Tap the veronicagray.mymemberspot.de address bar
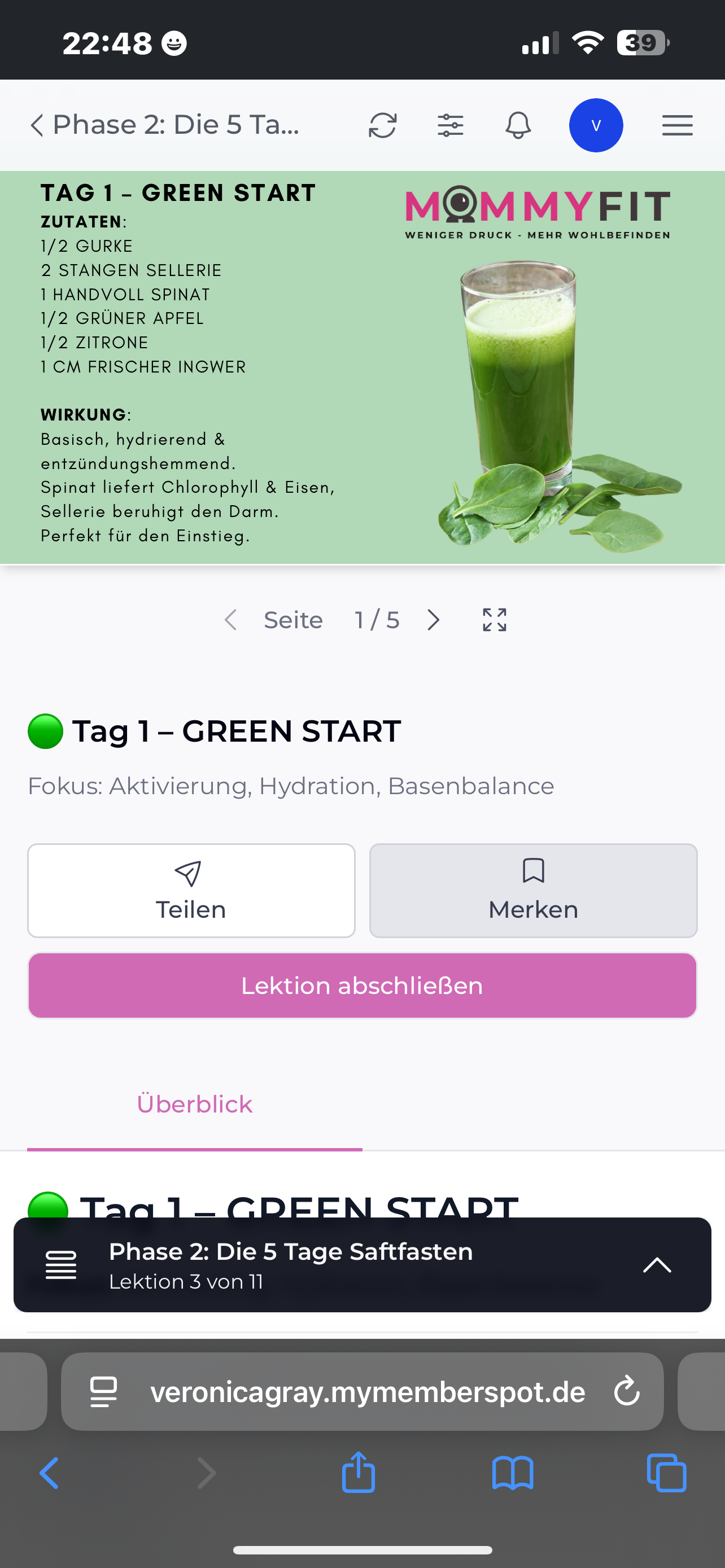Screen dimensions: 725x1568 pyautogui.click(x=367, y=1391)
